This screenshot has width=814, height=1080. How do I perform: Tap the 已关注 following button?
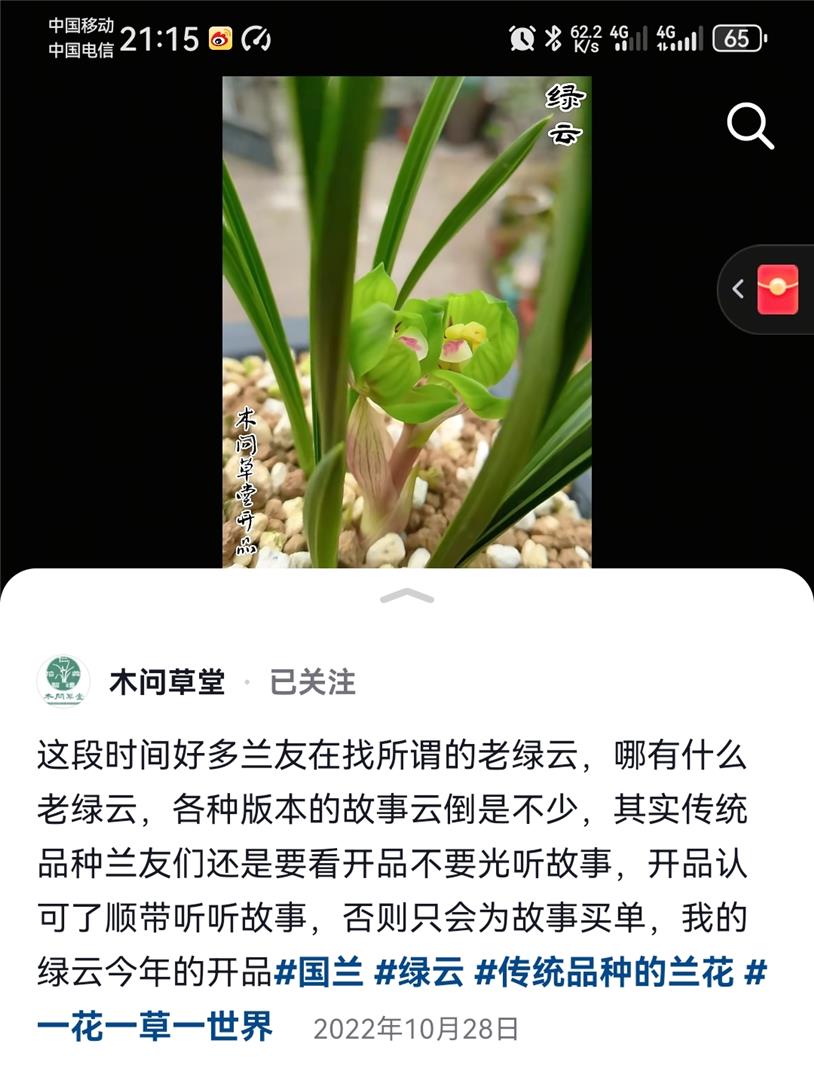(313, 682)
